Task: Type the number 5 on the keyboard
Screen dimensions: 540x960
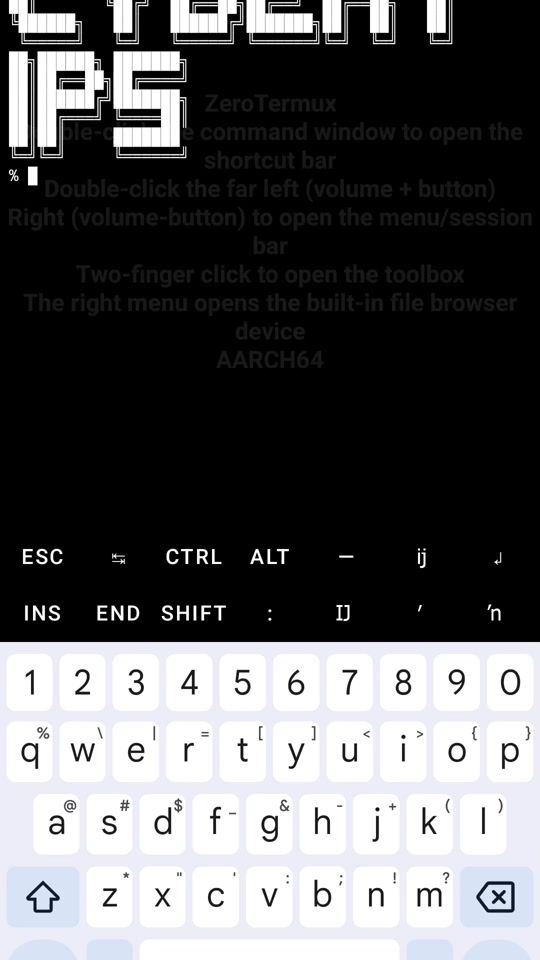Action: 243,682
